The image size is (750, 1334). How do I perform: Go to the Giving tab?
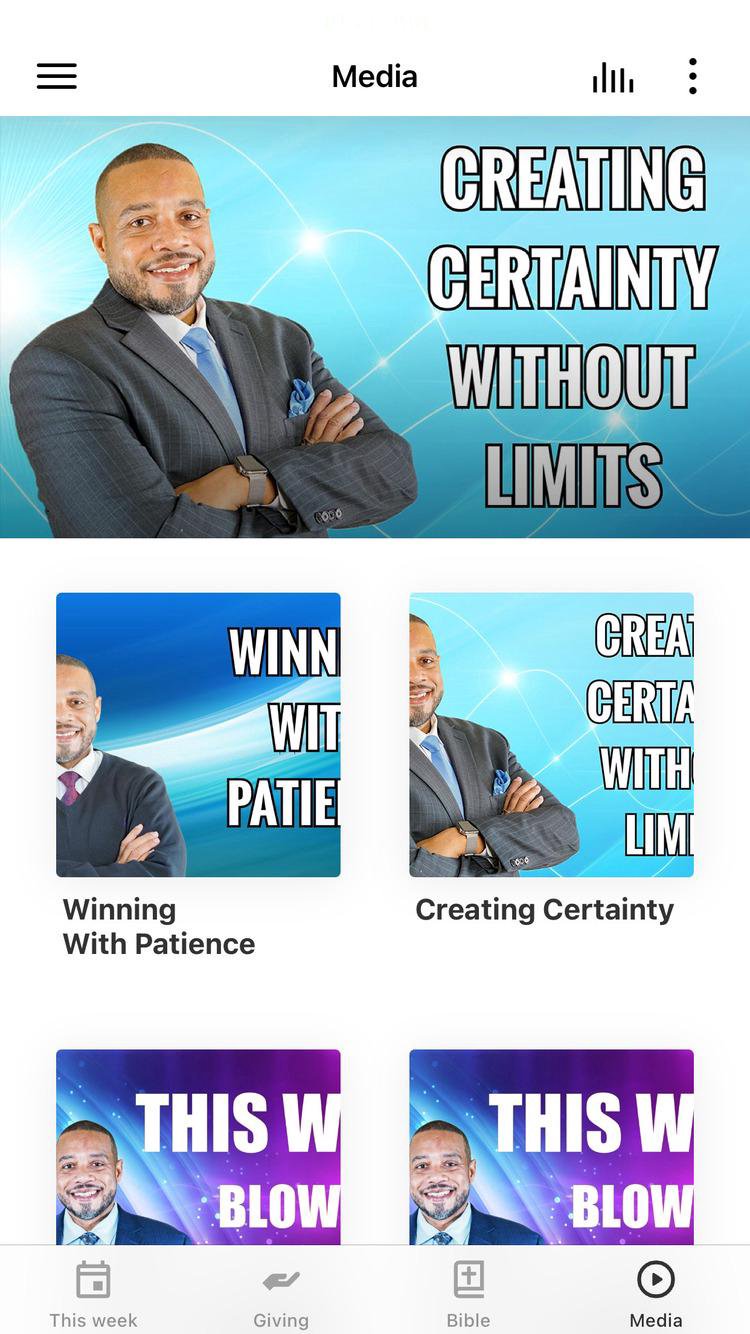point(281,1294)
